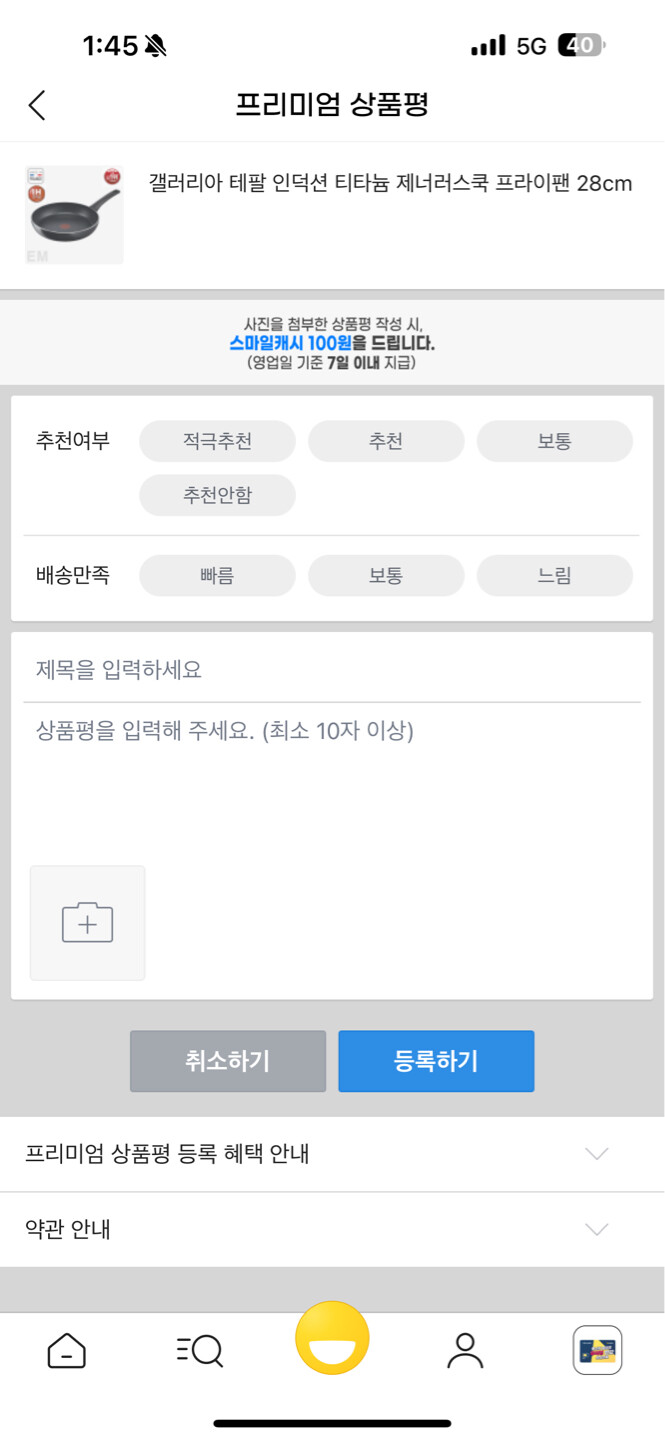Tap the yellow smile center button
This screenshot has height=1440, width=665.
tap(332, 1338)
